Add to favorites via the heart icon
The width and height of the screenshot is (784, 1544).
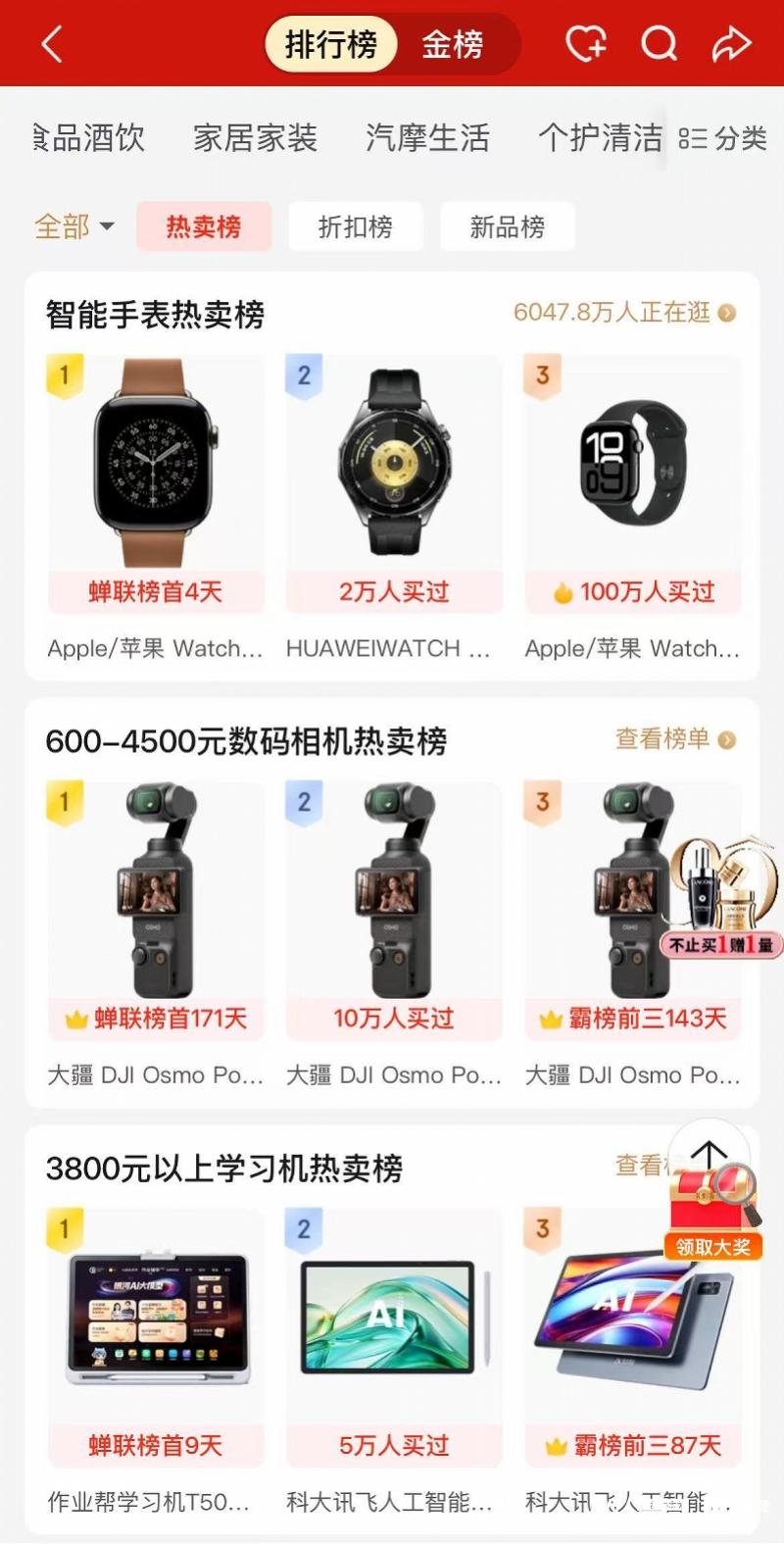click(586, 44)
